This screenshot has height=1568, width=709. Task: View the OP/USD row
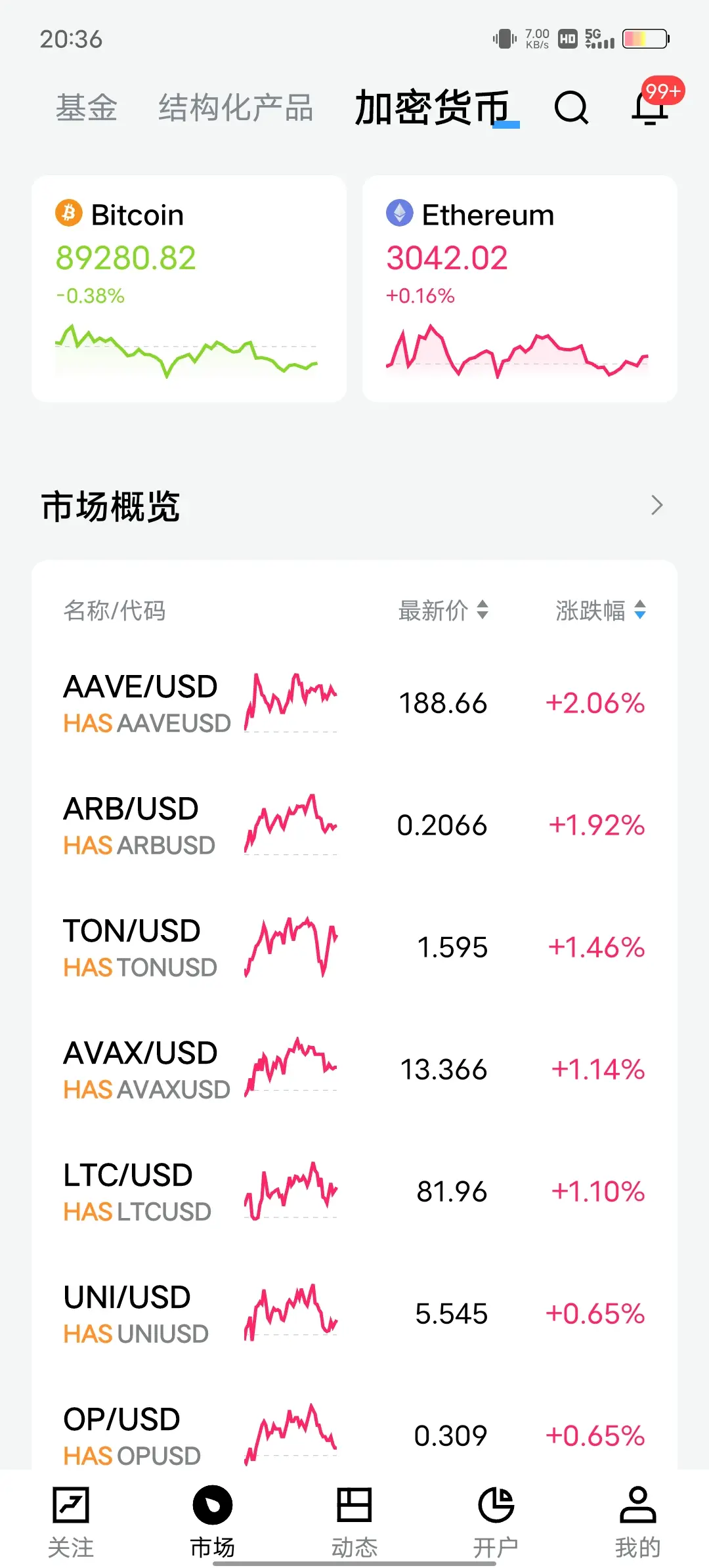[x=354, y=1435]
